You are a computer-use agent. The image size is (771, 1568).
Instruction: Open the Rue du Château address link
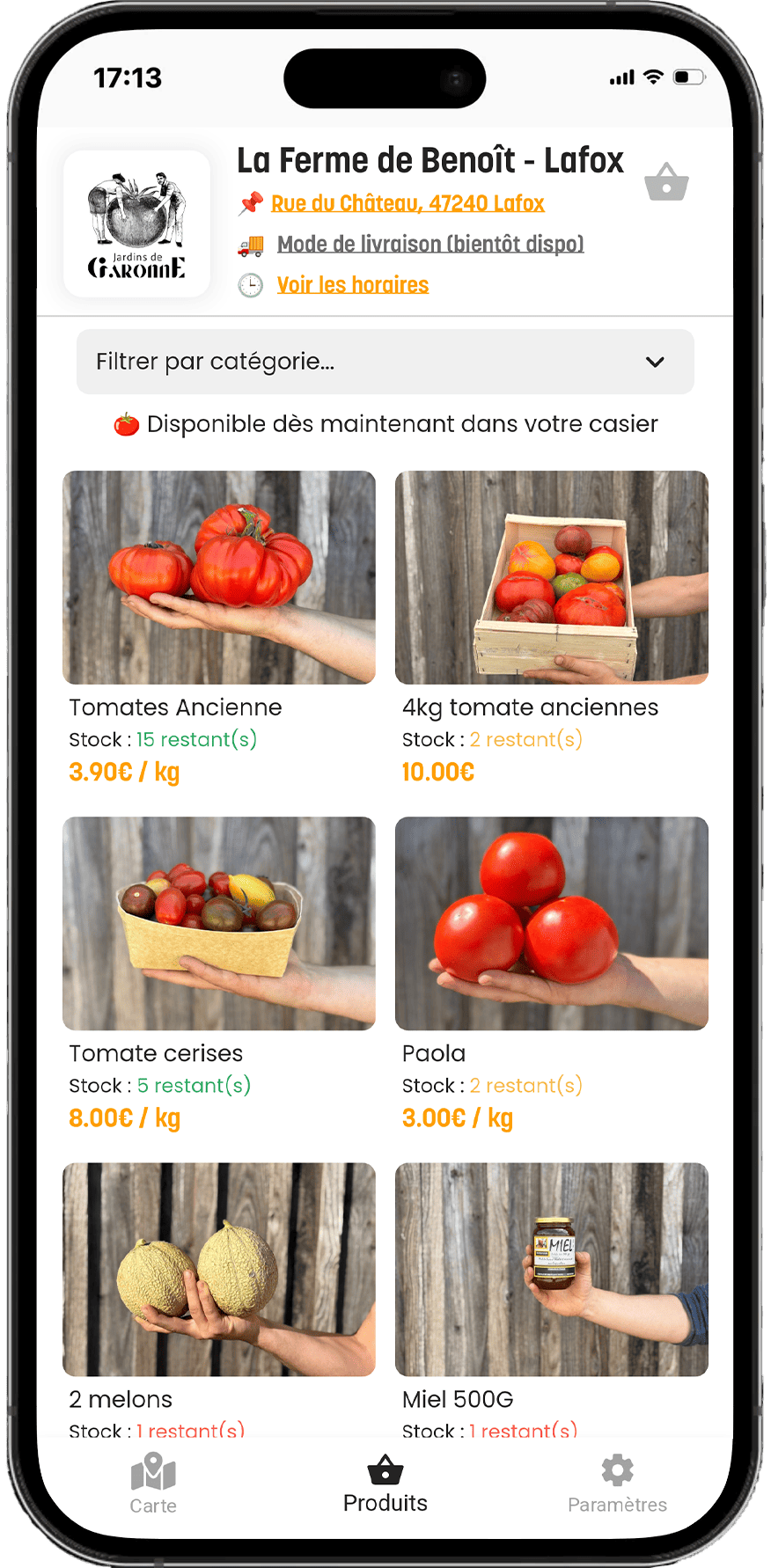click(x=408, y=203)
